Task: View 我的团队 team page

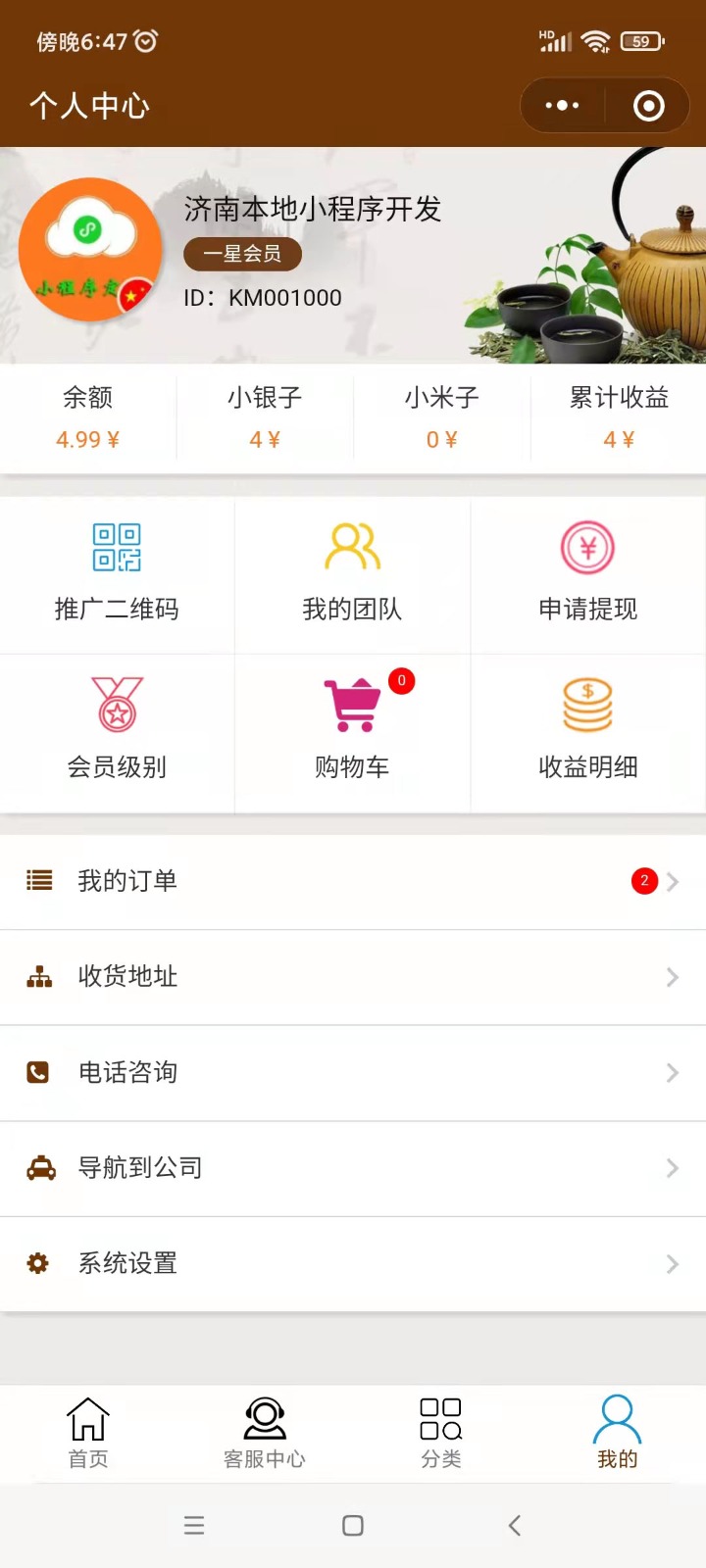Action: click(x=352, y=574)
